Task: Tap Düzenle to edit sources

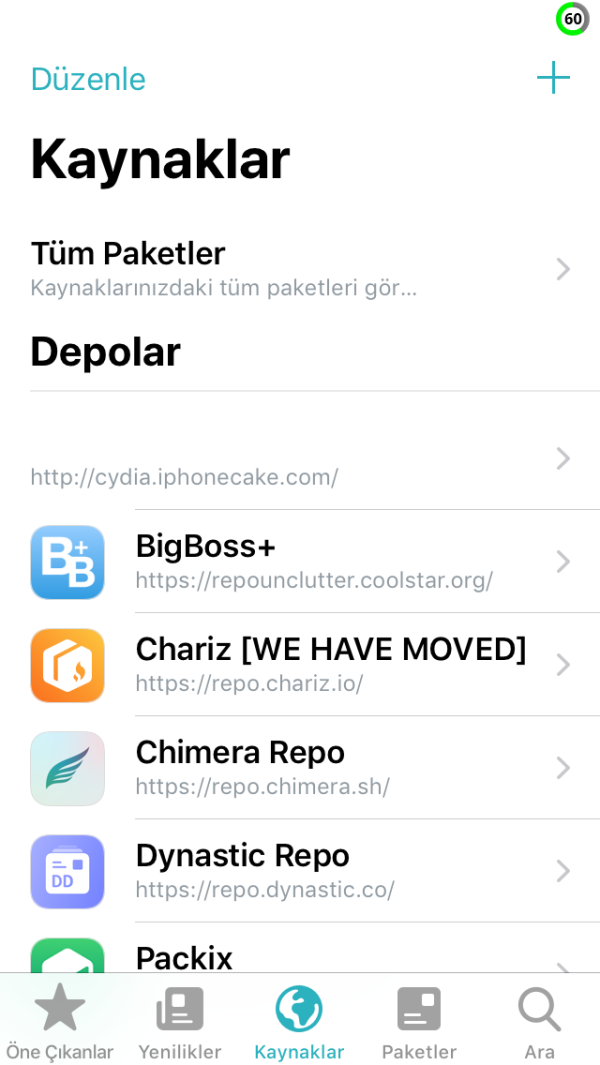Action: coord(88,79)
